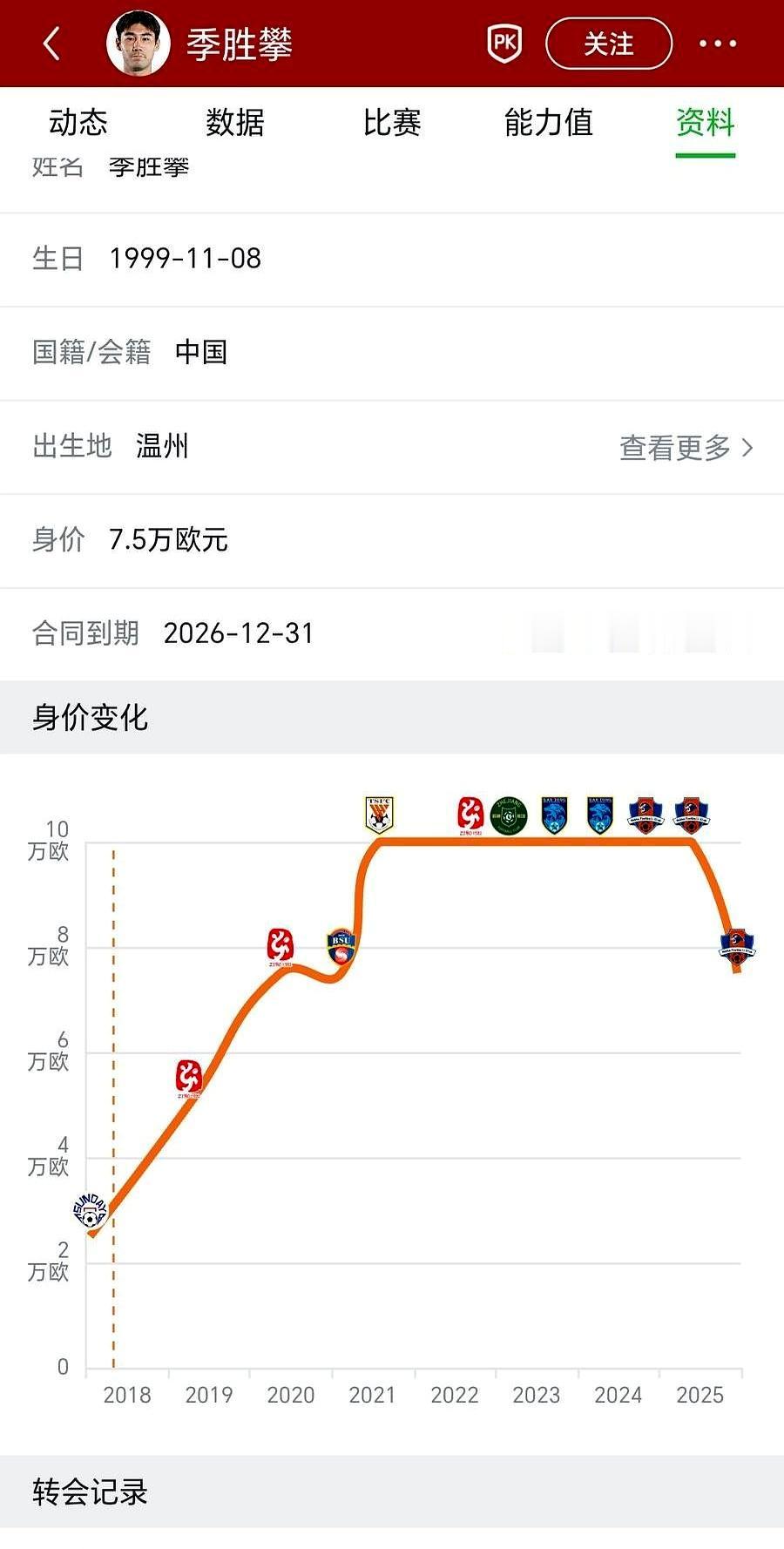Switch to the 数据 tab
Viewport: 784px width, 1549px height.
tap(235, 123)
